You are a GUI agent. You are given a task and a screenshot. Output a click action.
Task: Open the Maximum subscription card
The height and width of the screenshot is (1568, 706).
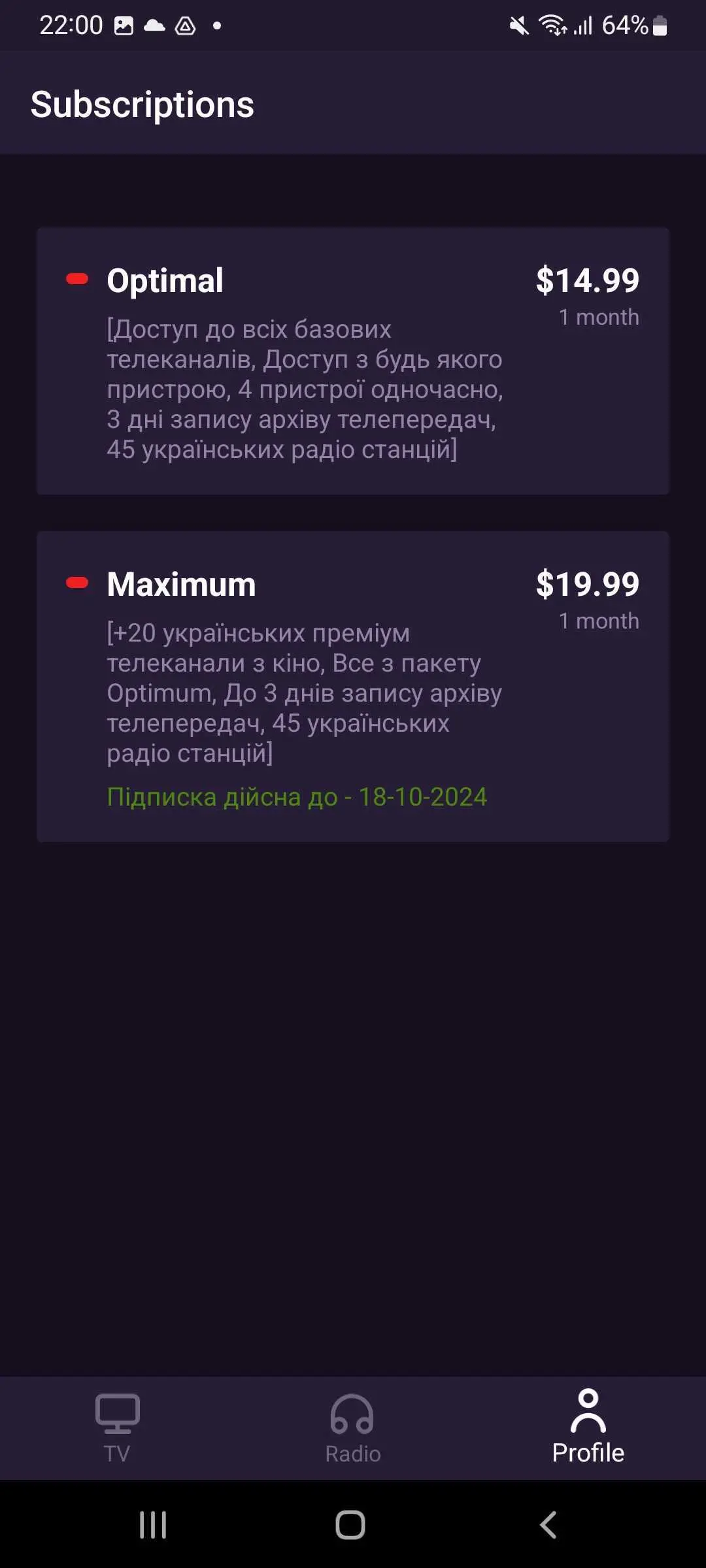353,686
